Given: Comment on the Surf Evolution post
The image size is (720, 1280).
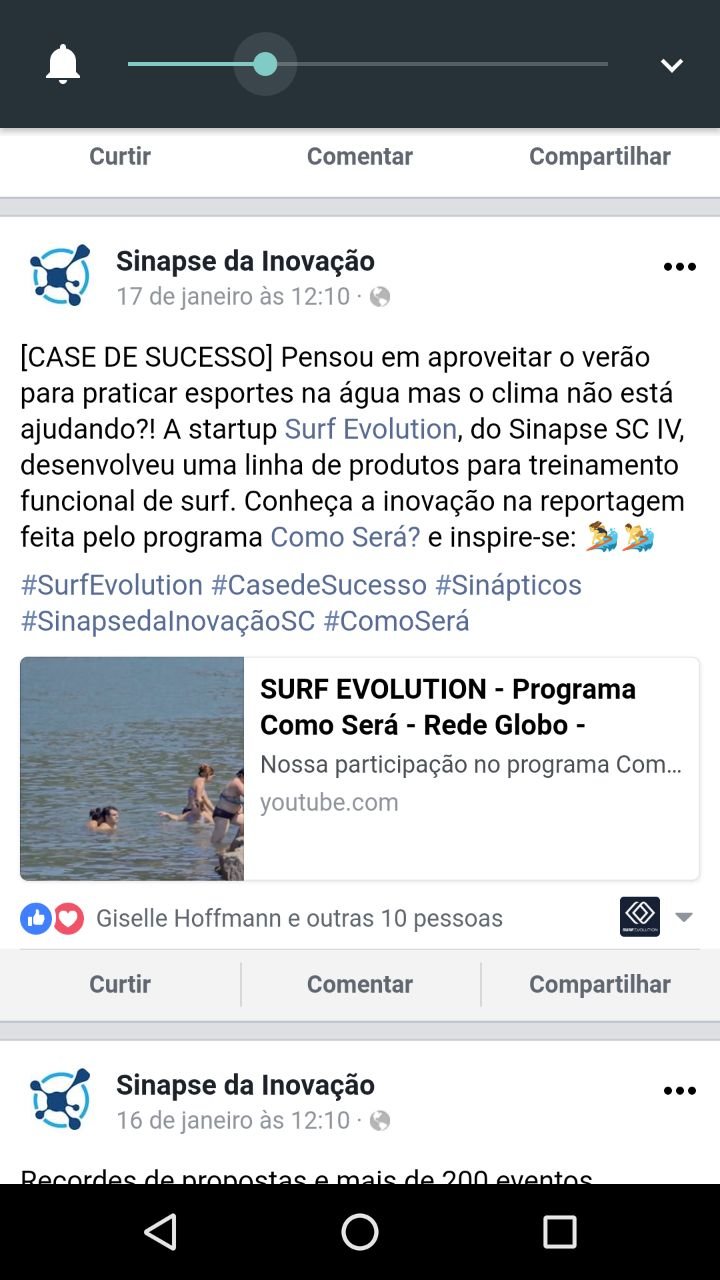Looking at the screenshot, I should (360, 984).
